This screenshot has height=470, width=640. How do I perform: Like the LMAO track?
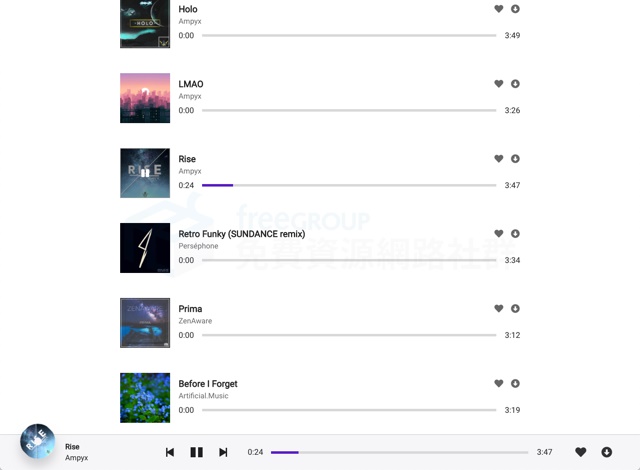pyautogui.click(x=499, y=84)
